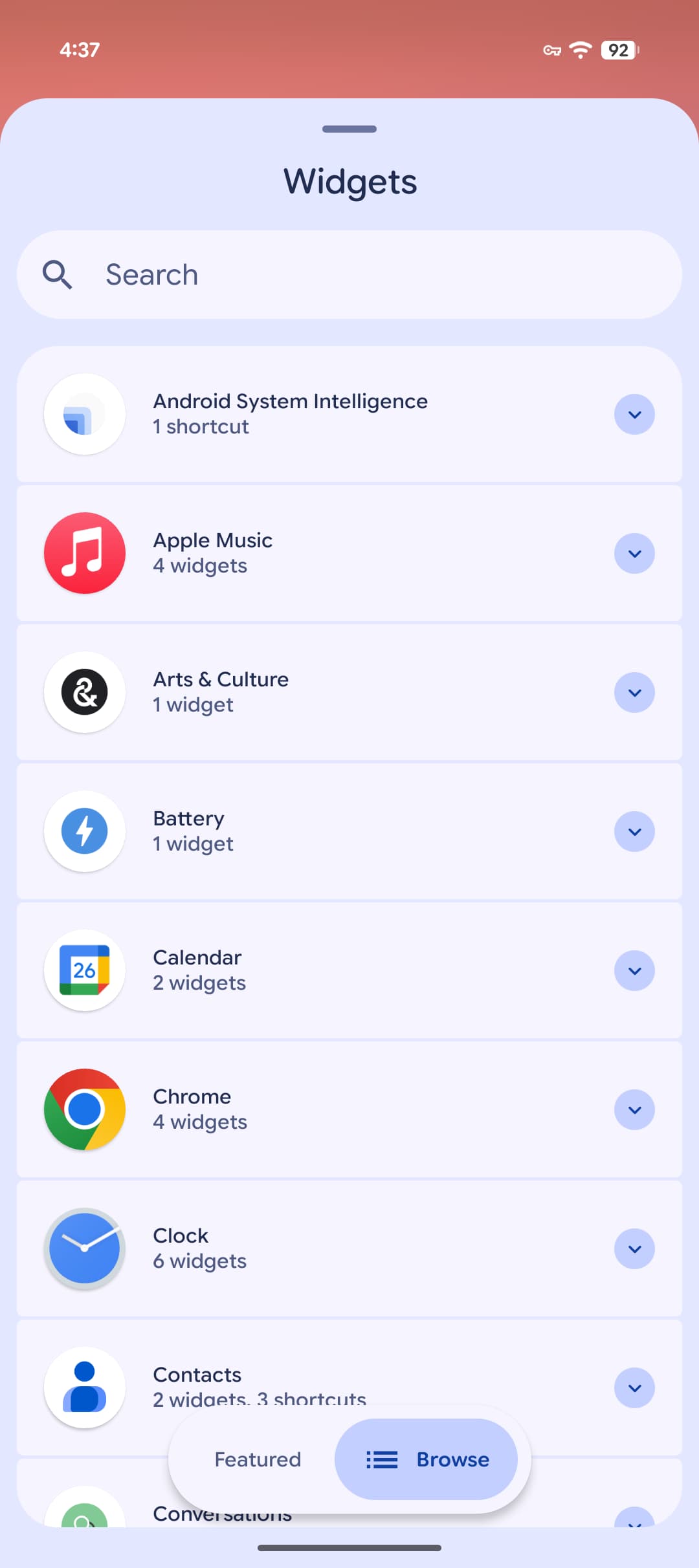Switch to the Featured tab
The height and width of the screenshot is (1568, 699).
click(x=258, y=1459)
